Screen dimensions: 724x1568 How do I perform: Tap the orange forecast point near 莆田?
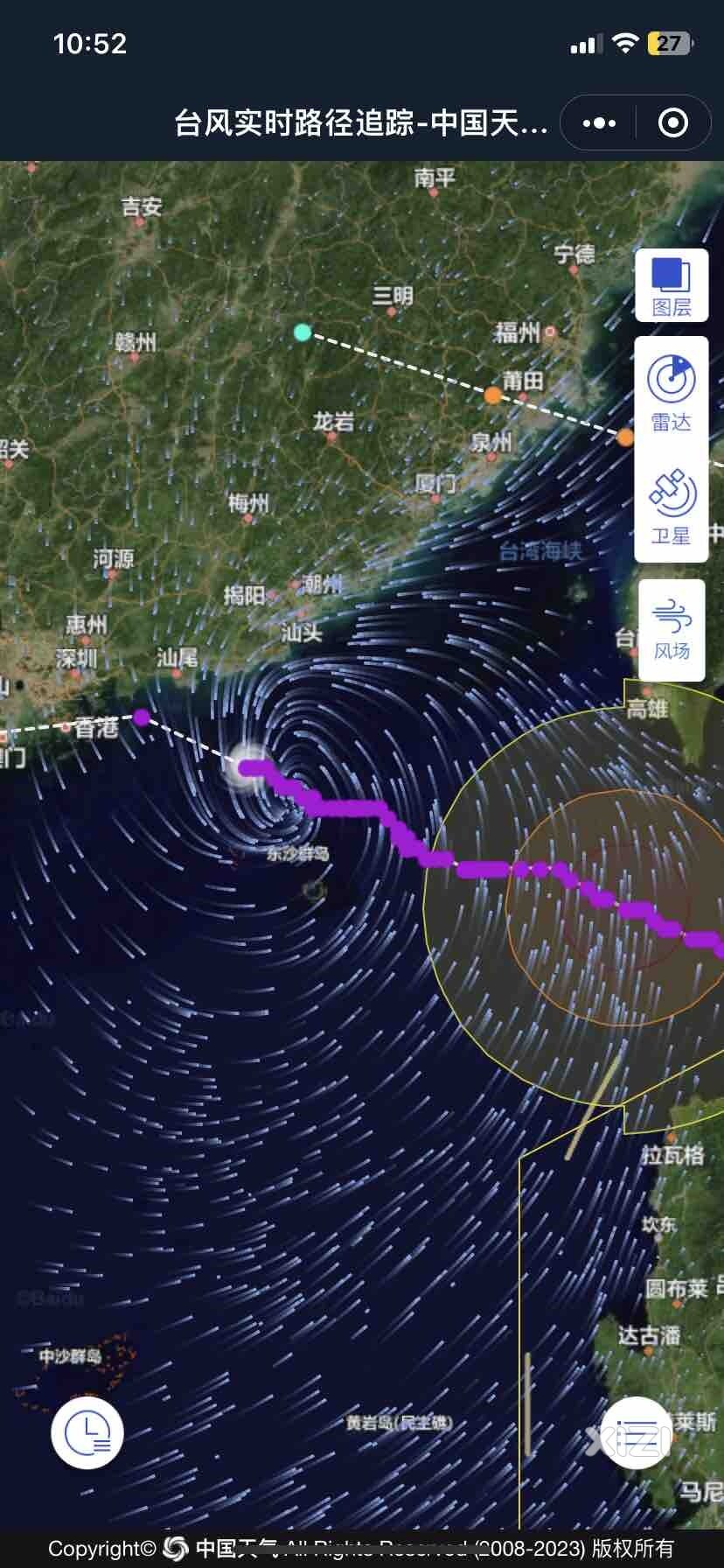(493, 395)
